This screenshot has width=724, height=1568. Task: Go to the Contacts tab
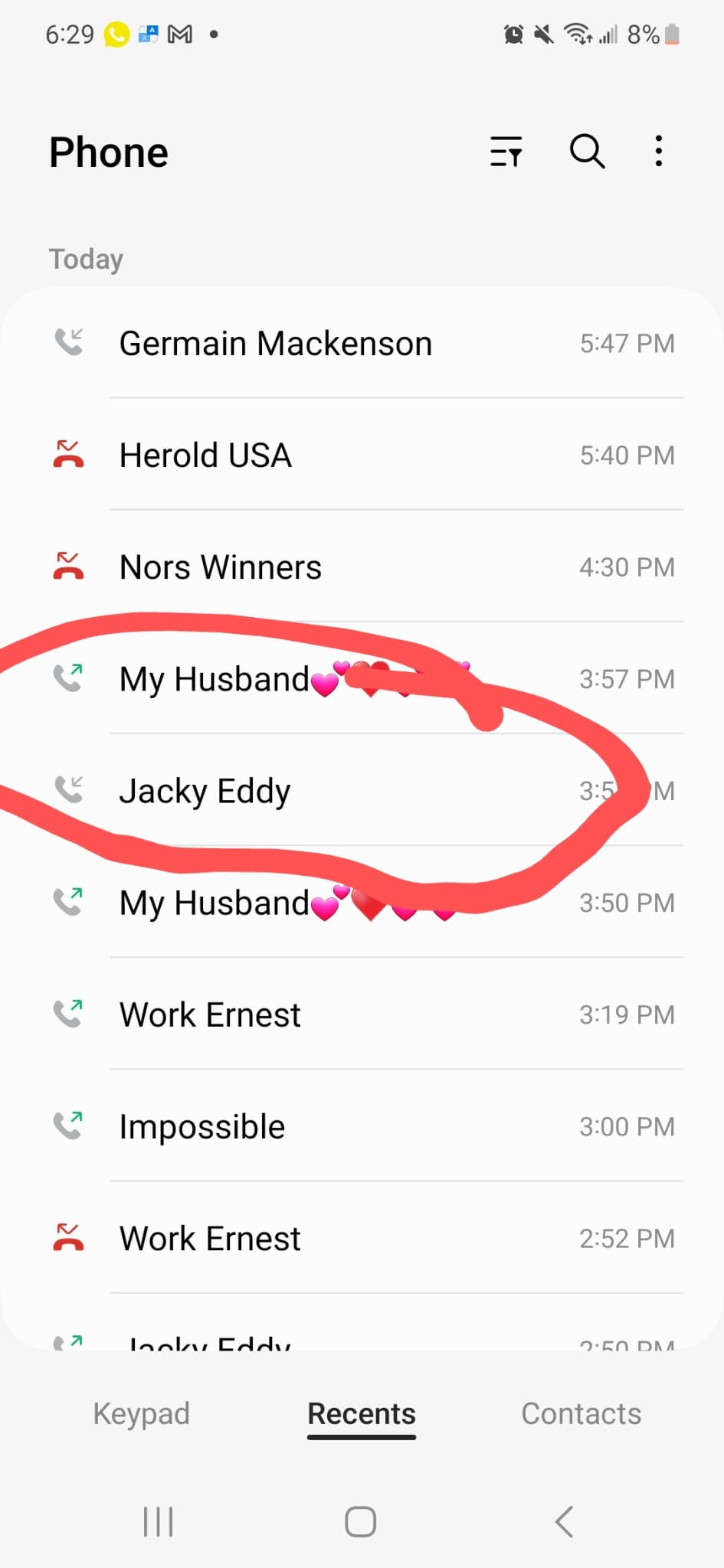(x=581, y=1413)
